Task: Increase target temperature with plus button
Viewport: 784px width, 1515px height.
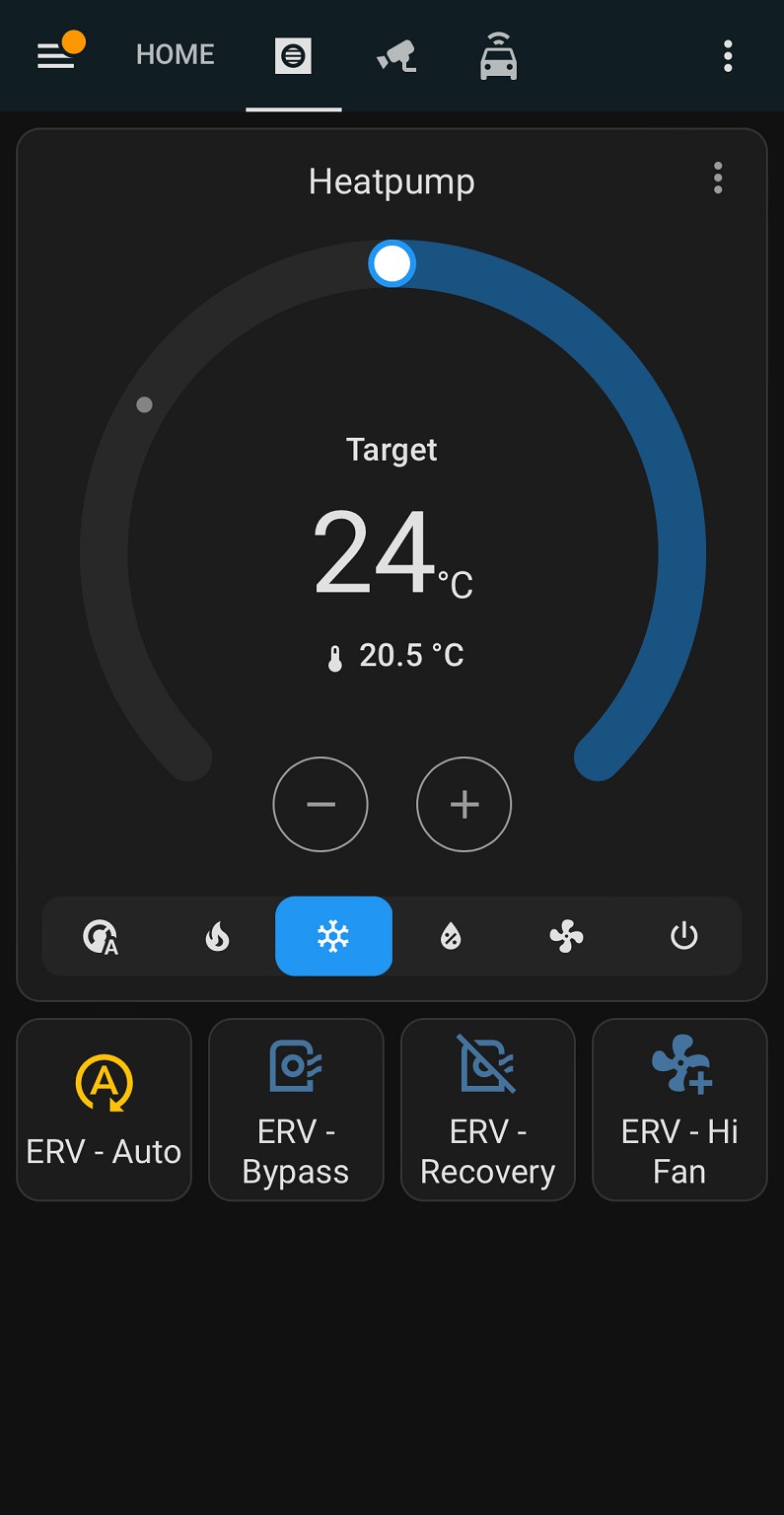Action: coord(464,804)
